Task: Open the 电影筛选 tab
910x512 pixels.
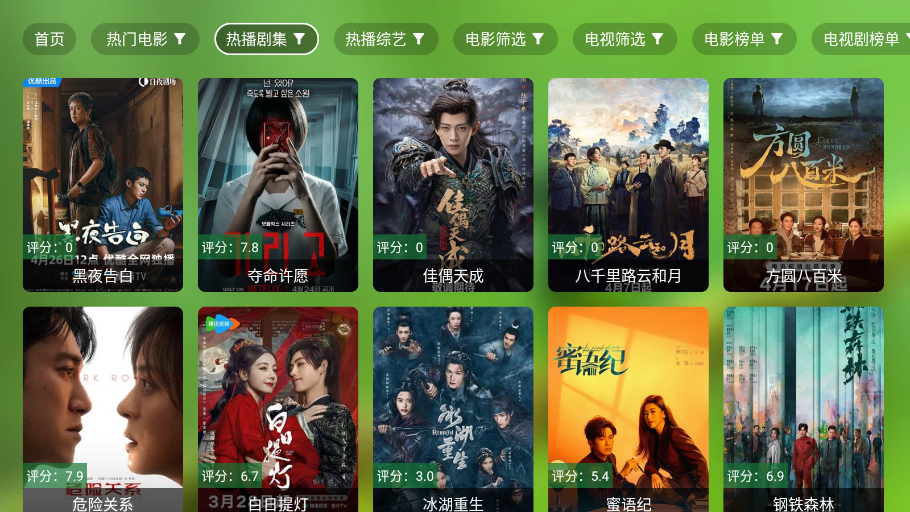Action: point(505,39)
